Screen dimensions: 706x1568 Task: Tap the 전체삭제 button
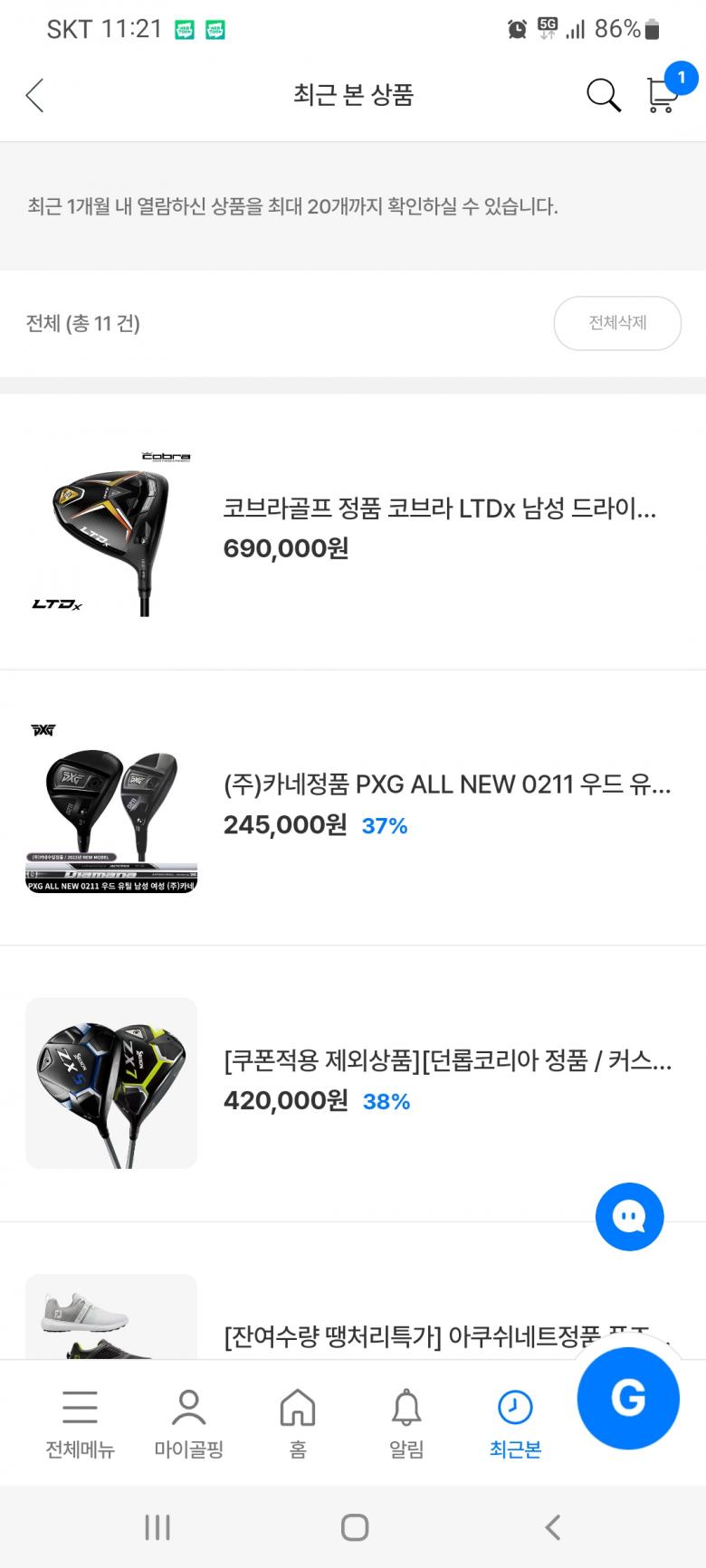616,323
